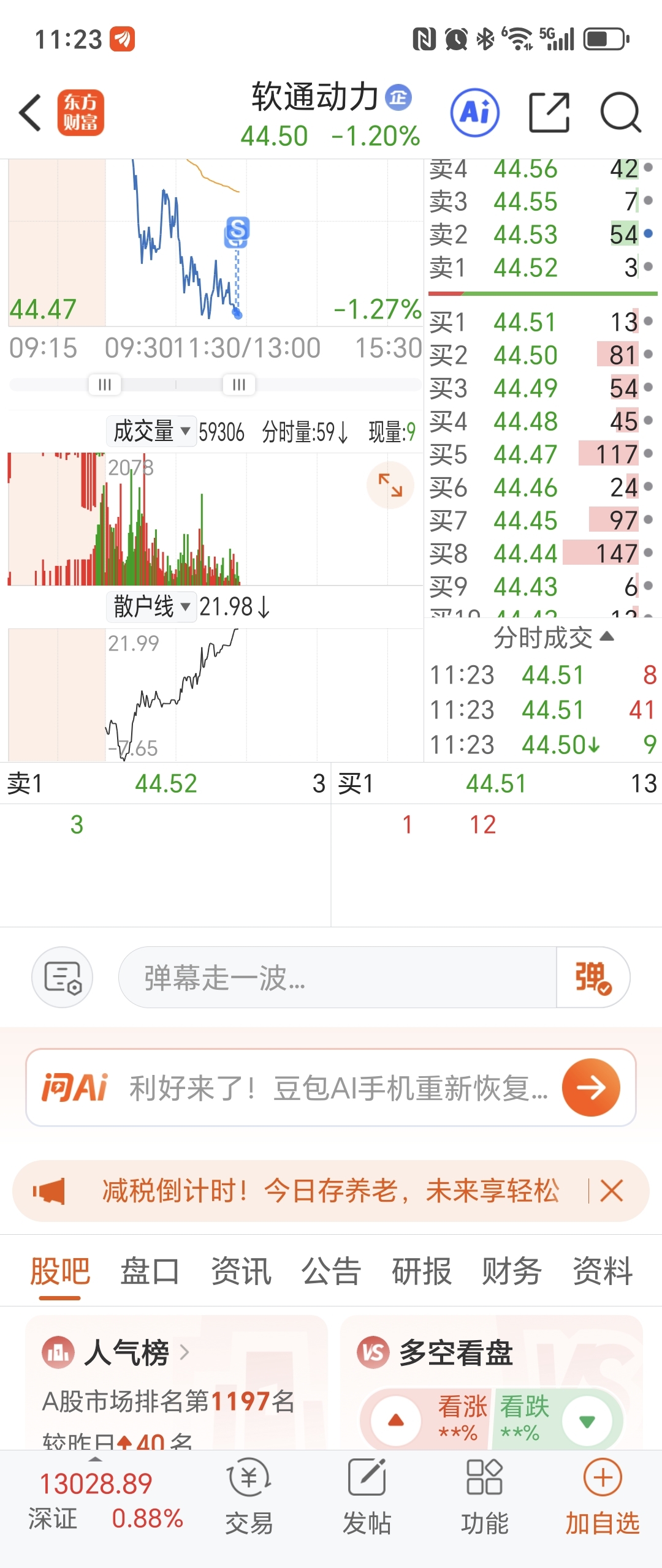Viewport: 662px width, 1568px height.
Task: Open the Ai assistant icon
Action: point(474,113)
